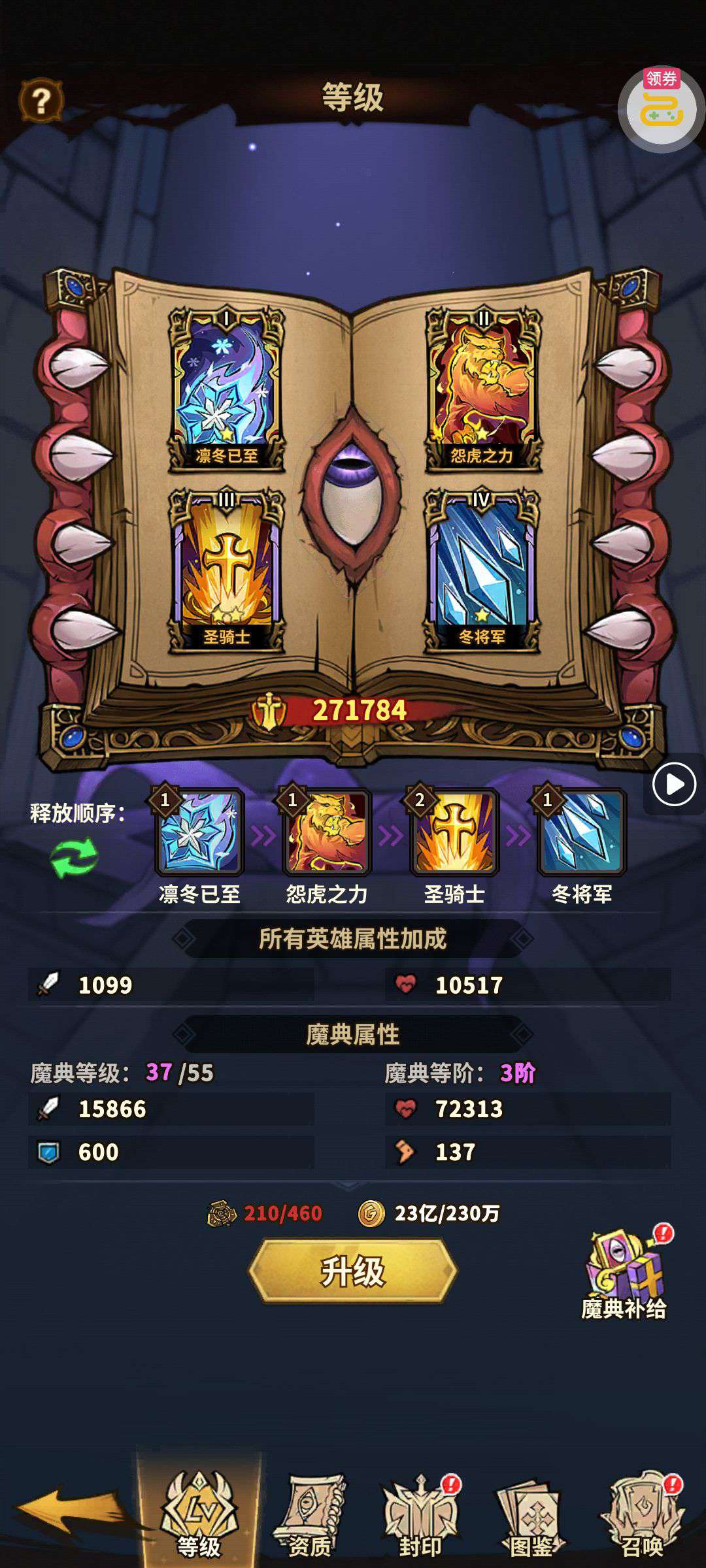Tap 圣骑士 in the release order
Viewport: 706px width, 1568px height.
click(x=454, y=832)
